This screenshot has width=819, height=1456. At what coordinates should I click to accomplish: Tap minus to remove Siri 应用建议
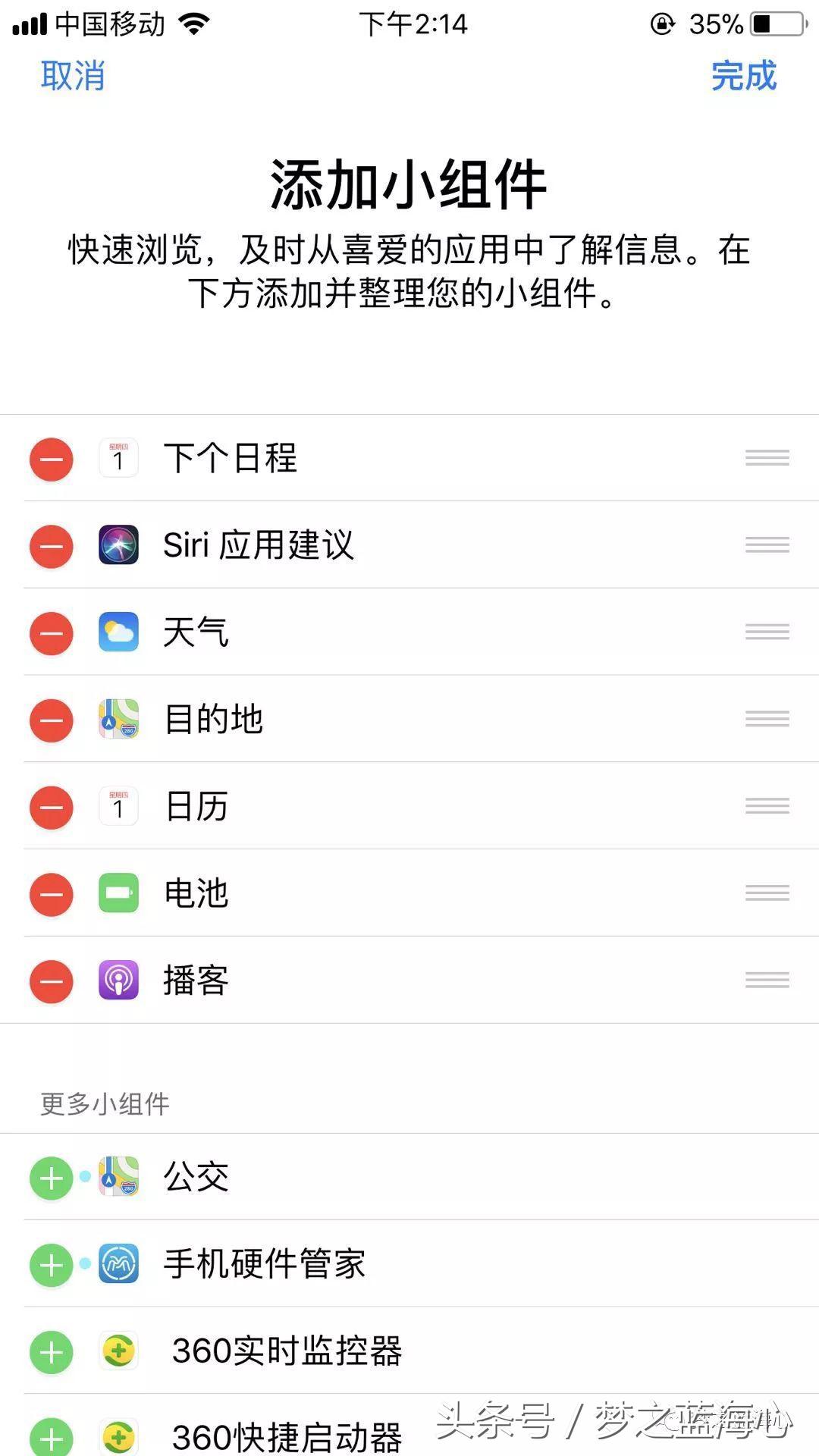(50, 546)
